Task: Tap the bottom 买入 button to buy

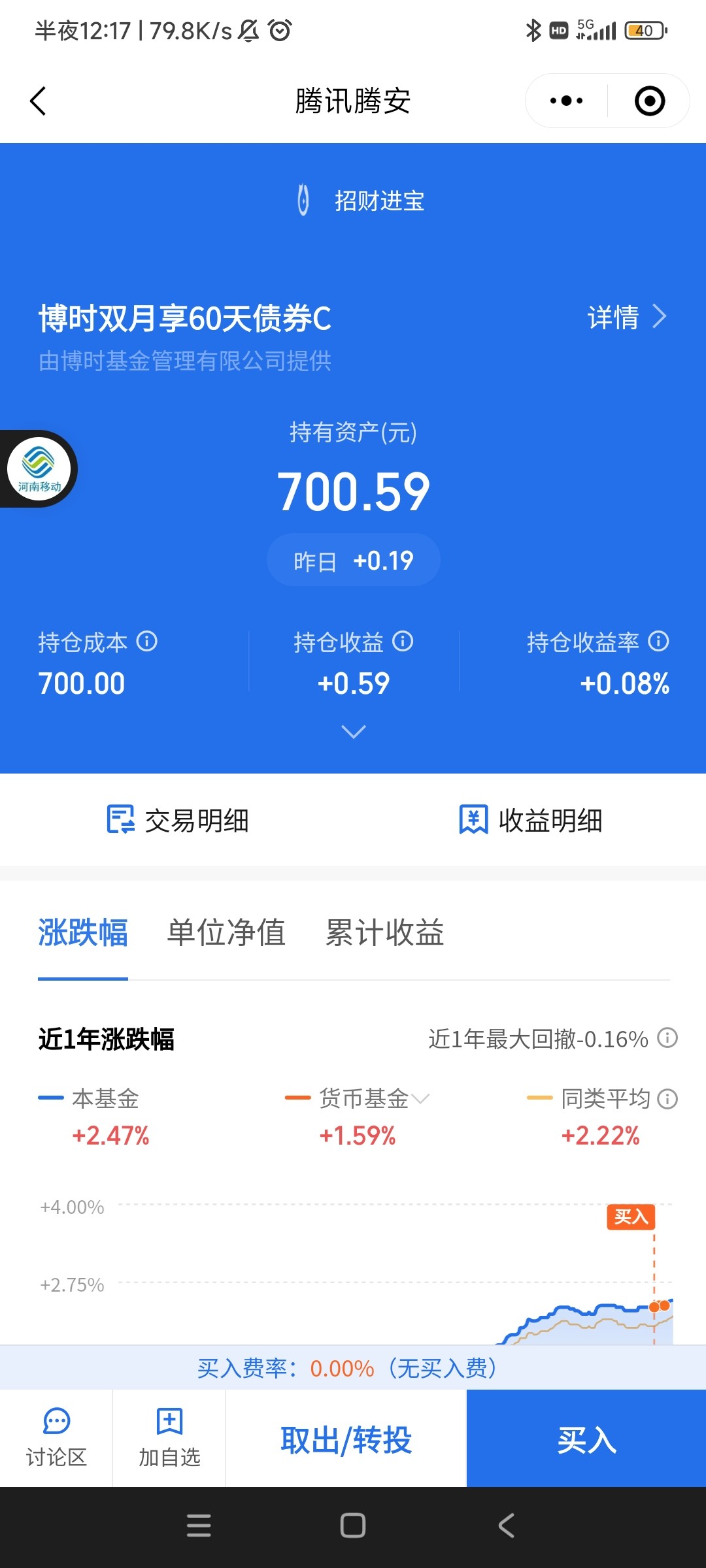Action: (586, 1439)
